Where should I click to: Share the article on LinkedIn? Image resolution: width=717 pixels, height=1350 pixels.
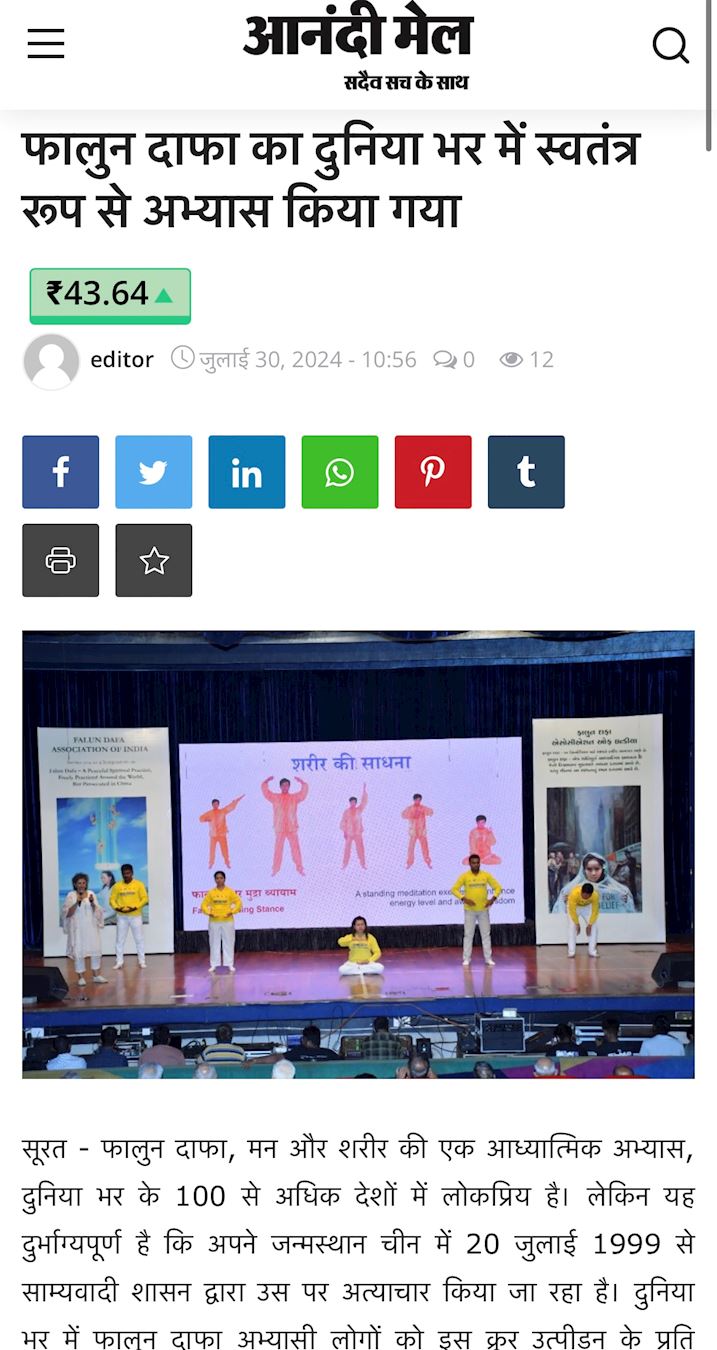click(x=246, y=472)
